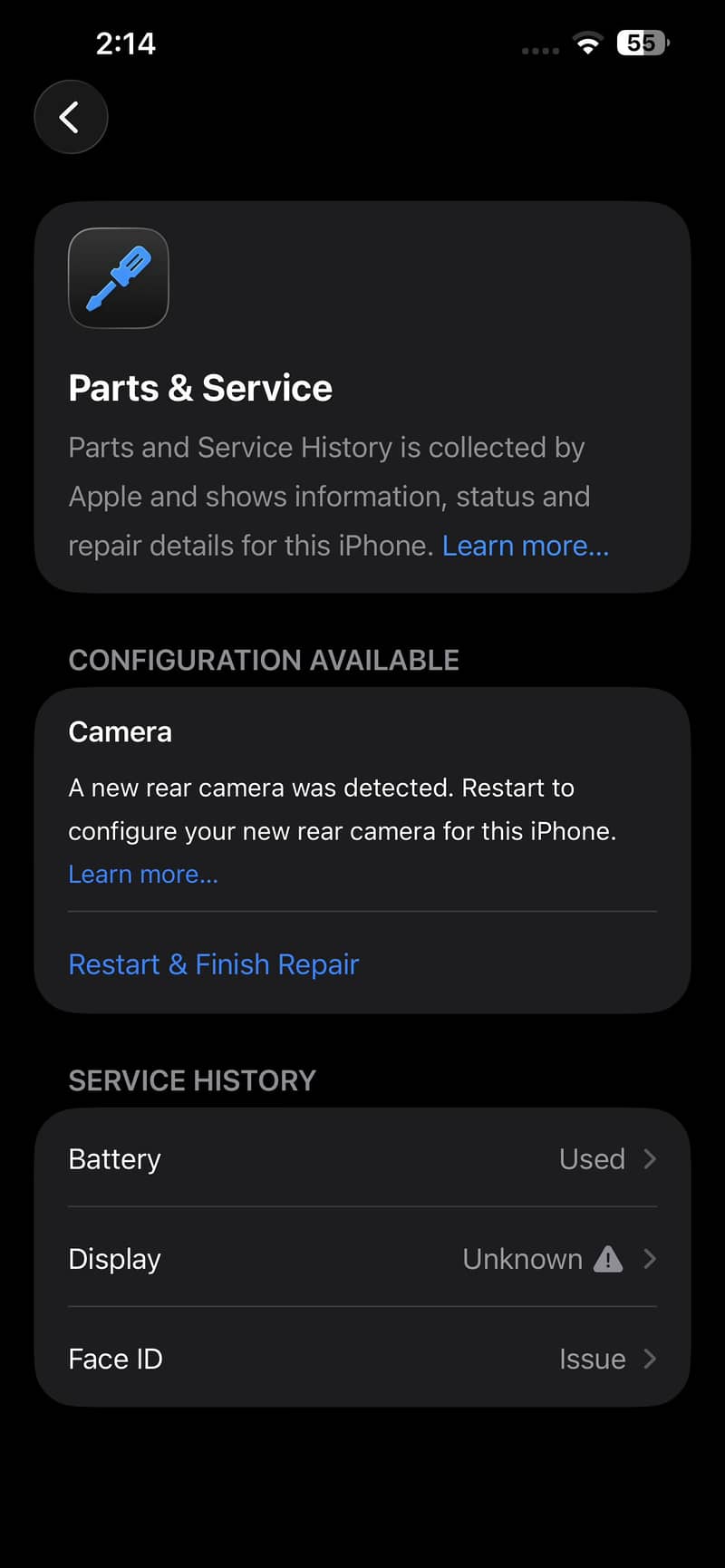Tap the cellular signal dots in status bar
Viewport: 725px width, 1568px height.
(x=539, y=50)
